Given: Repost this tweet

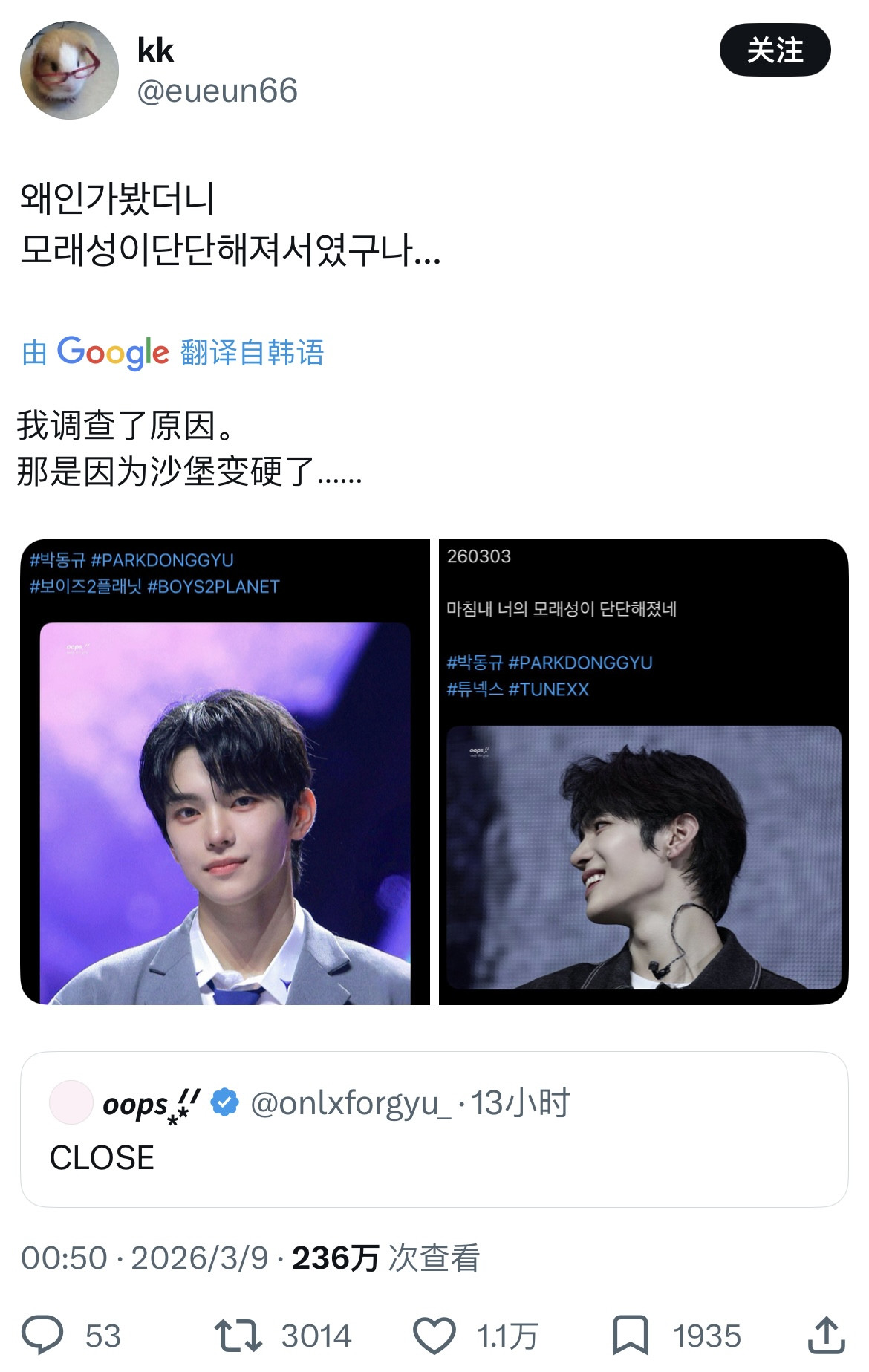Looking at the screenshot, I should [238, 1336].
